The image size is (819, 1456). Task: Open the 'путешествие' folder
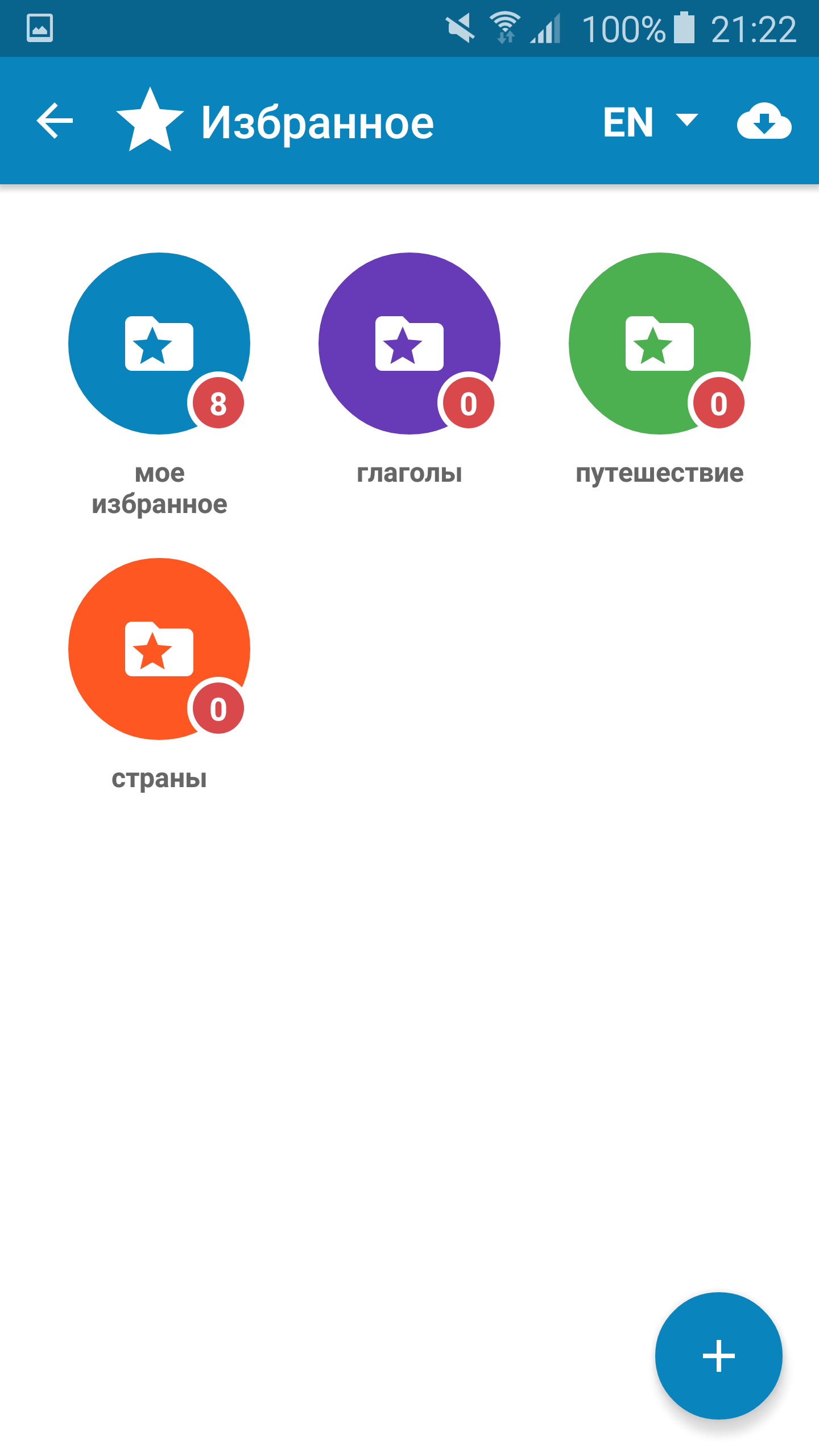[x=659, y=344]
